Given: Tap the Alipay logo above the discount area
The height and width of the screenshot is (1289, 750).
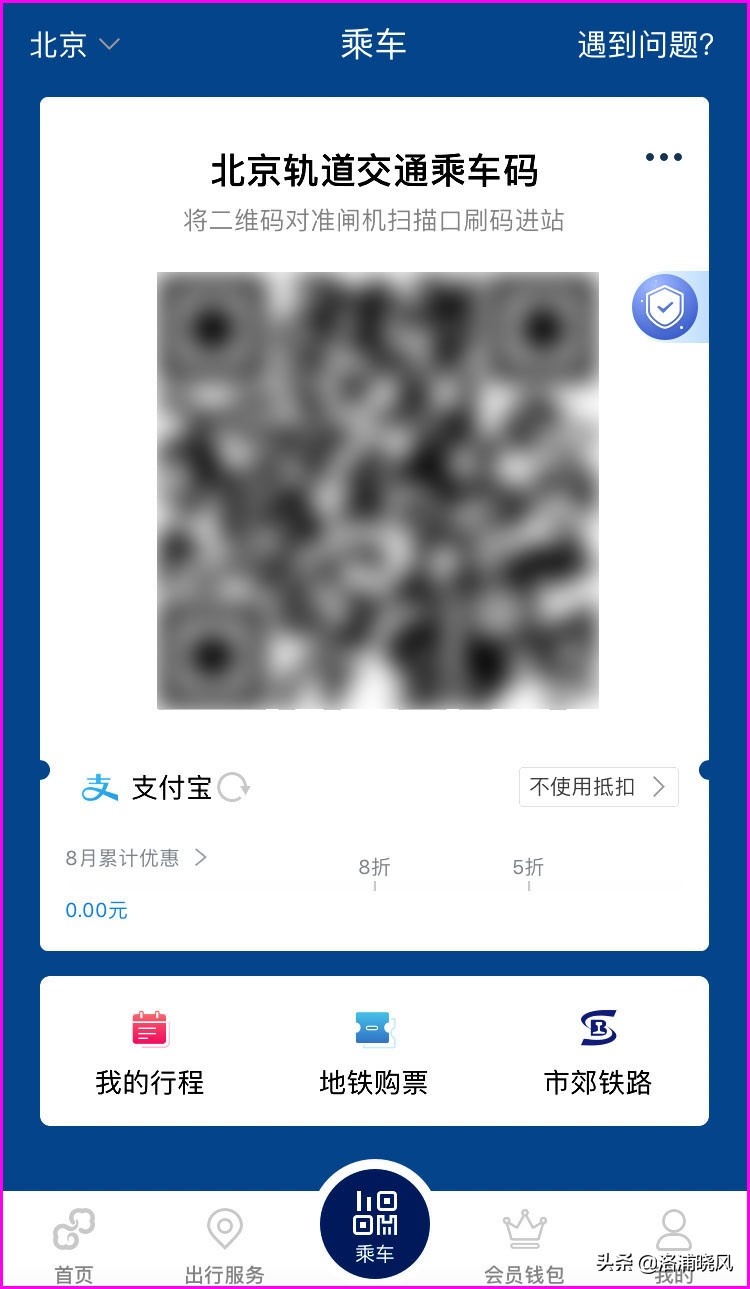Looking at the screenshot, I should pyautogui.click(x=98, y=787).
